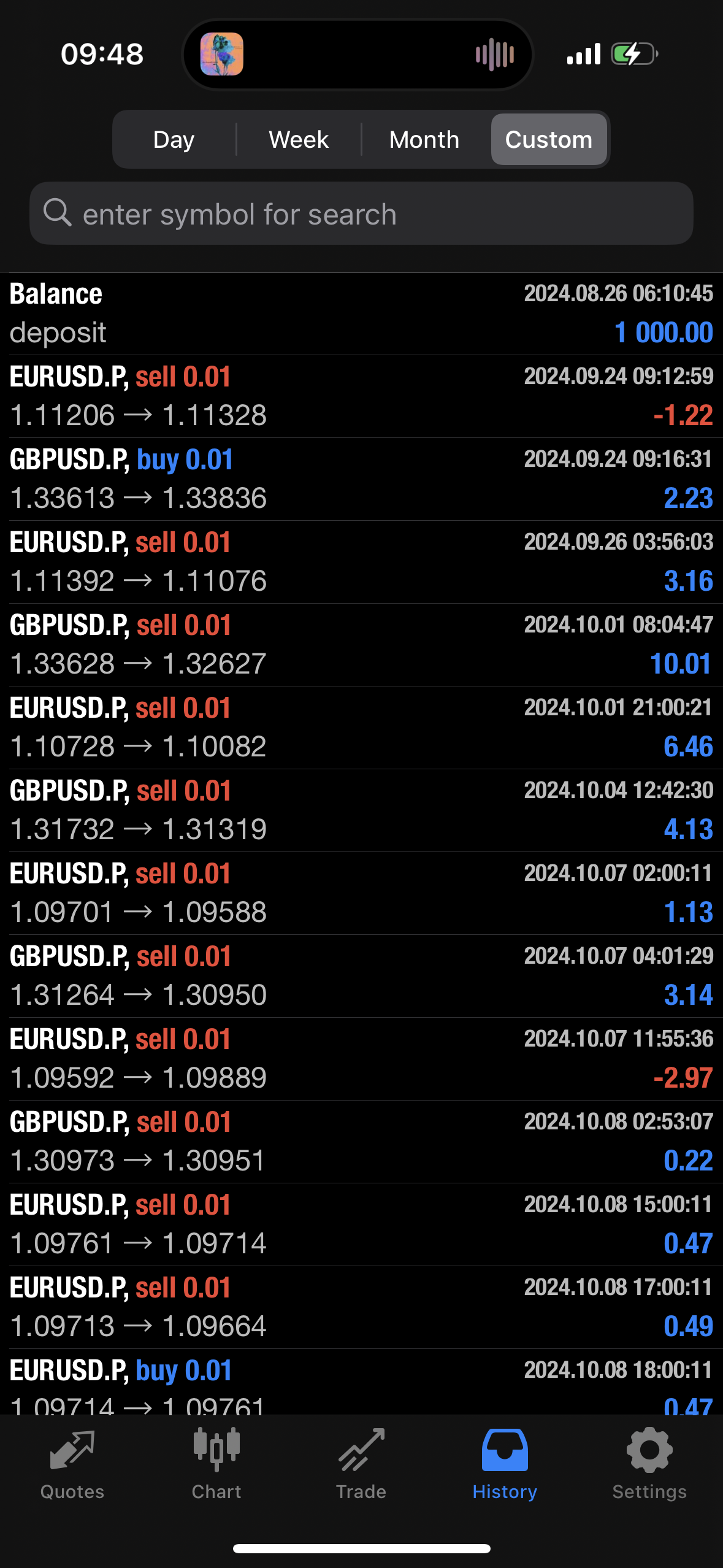Expand the EURUSD.P trade closed at 2024.10.08 17:00:11
The height and width of the screenshot is (1568, 723).
[x=361, y=1307]
